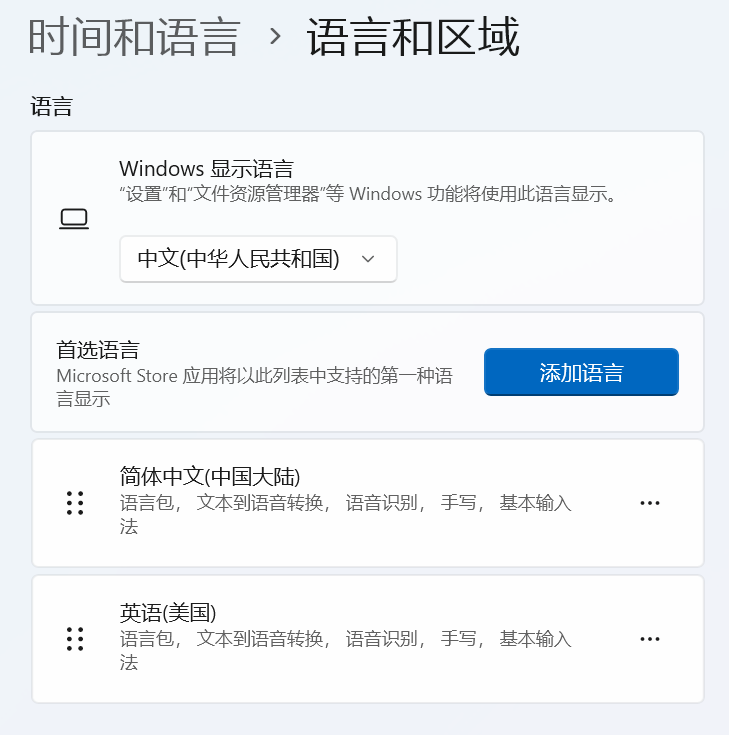
Task: Open the Windows 显示语言 dropdown
Action: click(x=258, y=259)
